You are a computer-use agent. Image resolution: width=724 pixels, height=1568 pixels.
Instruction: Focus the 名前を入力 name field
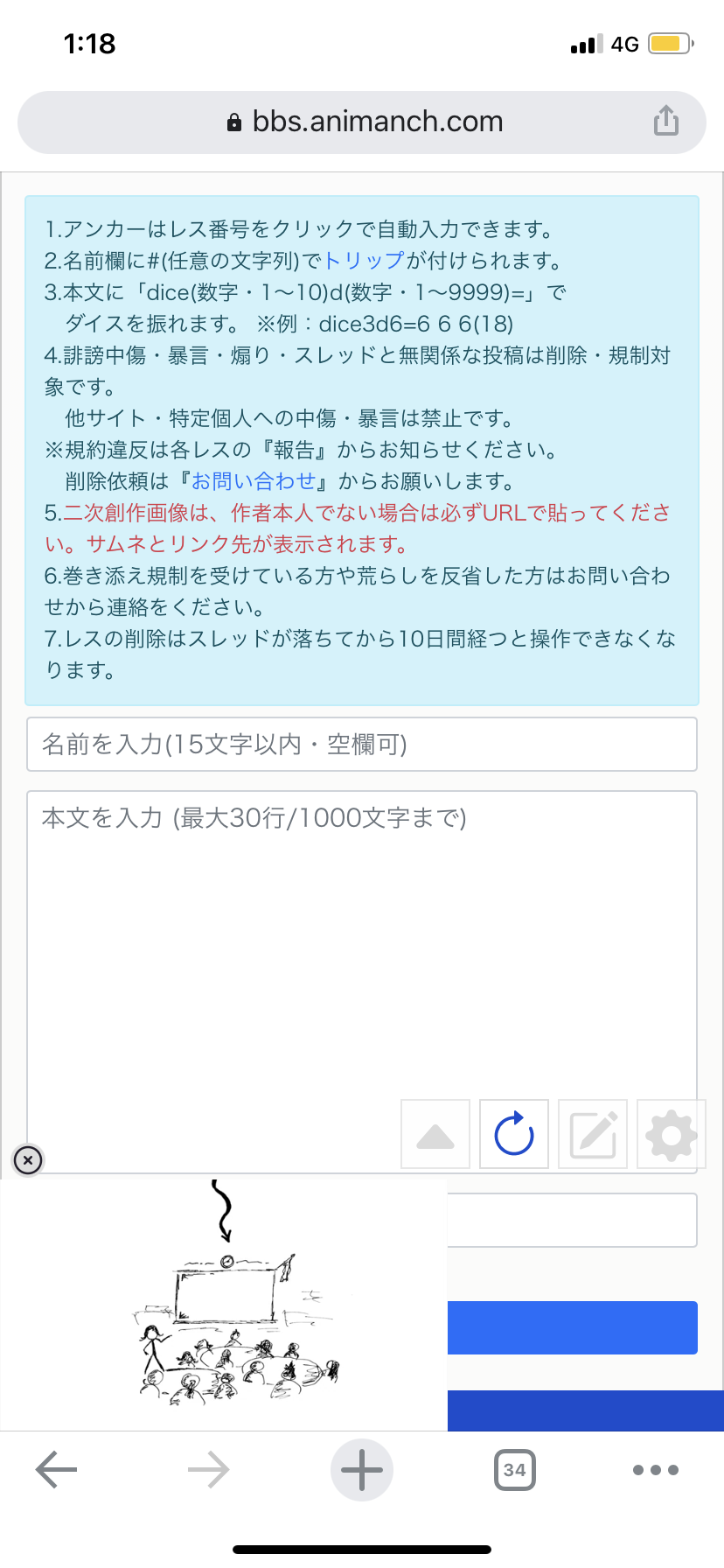pyautogui.click(x=362, y=745)
